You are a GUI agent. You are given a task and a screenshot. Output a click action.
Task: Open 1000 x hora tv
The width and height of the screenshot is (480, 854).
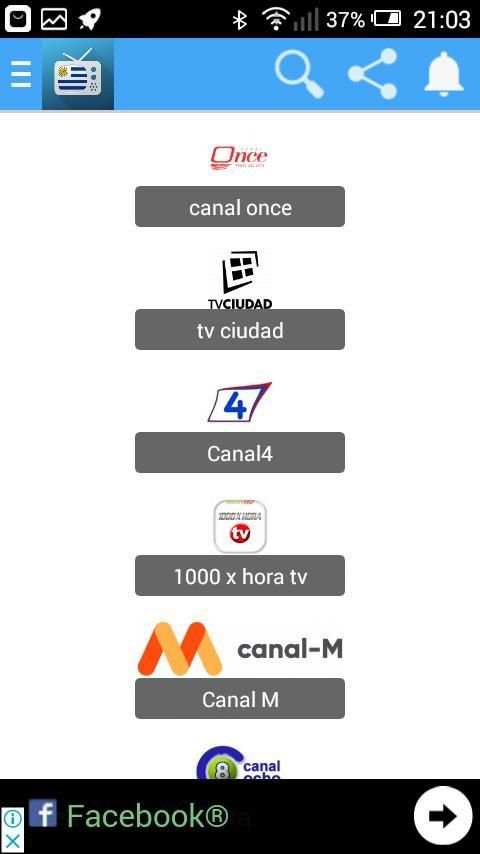point(240,576)
